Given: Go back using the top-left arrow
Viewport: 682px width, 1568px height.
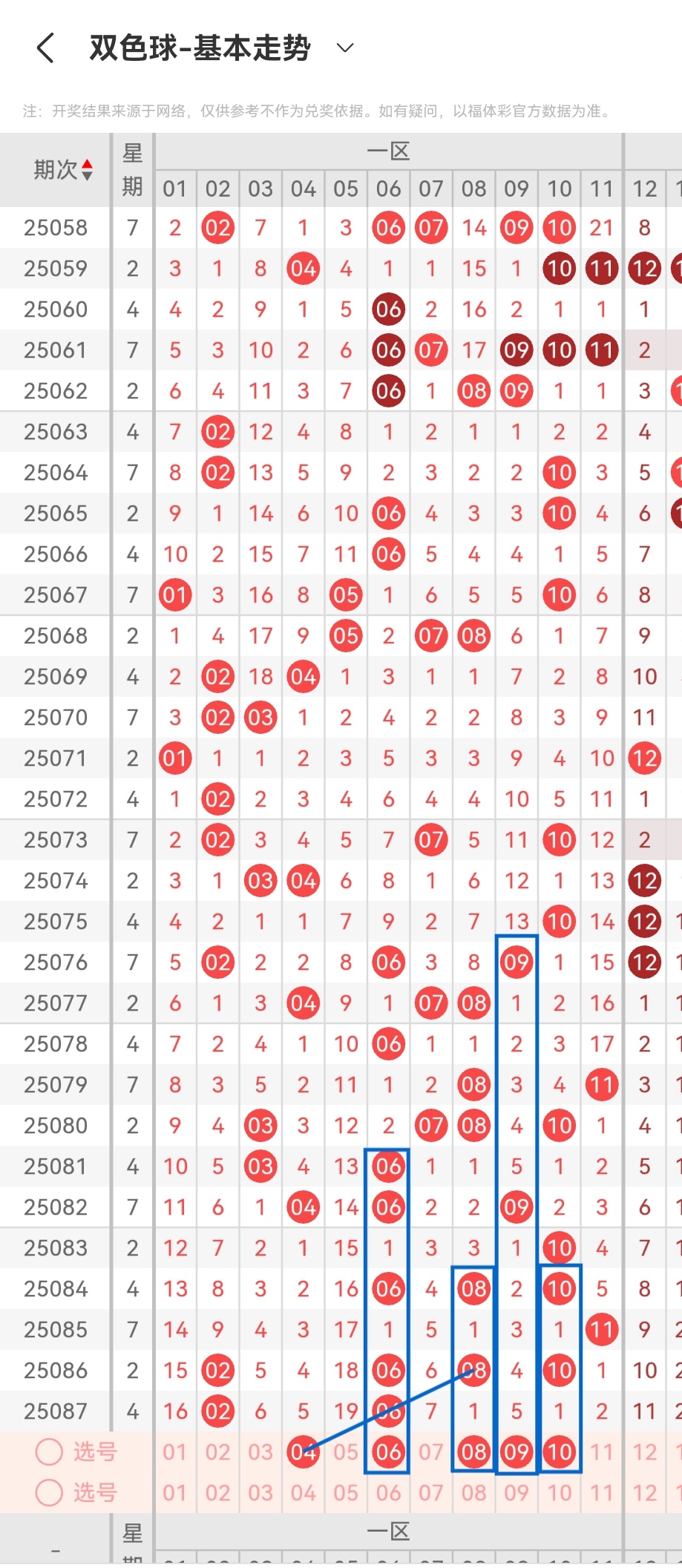Looking at the screenshot, I should click(46, 48).
